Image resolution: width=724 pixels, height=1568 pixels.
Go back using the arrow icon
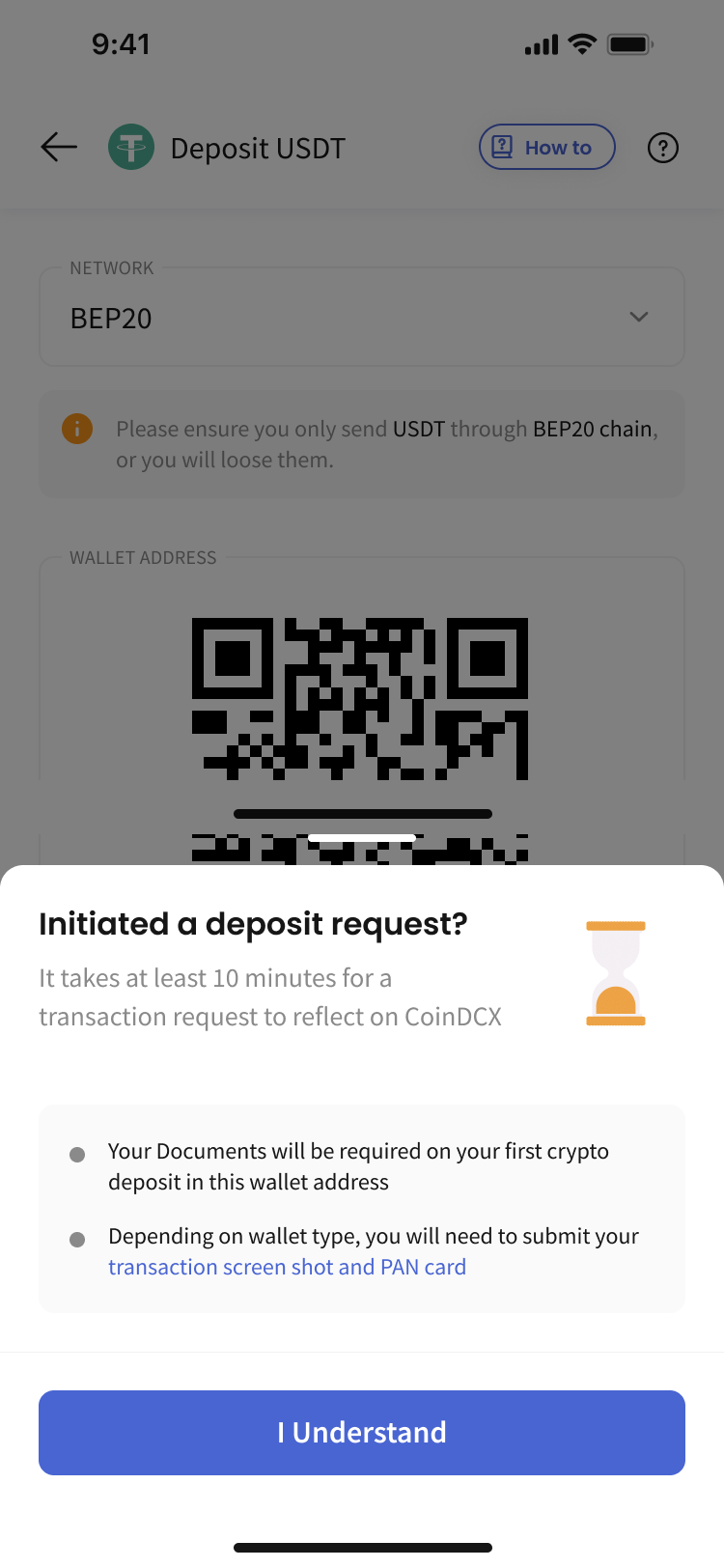coord(59,147)
